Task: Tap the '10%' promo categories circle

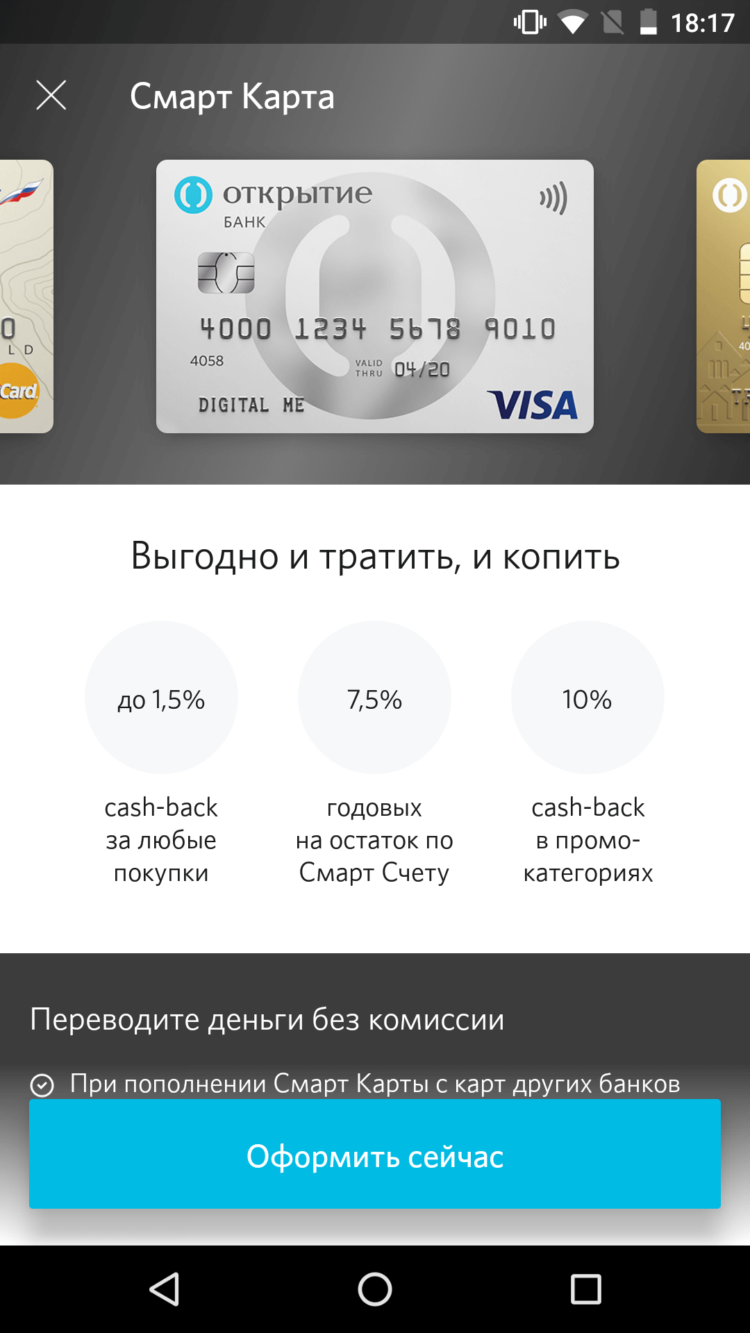Action: (587, 697)
